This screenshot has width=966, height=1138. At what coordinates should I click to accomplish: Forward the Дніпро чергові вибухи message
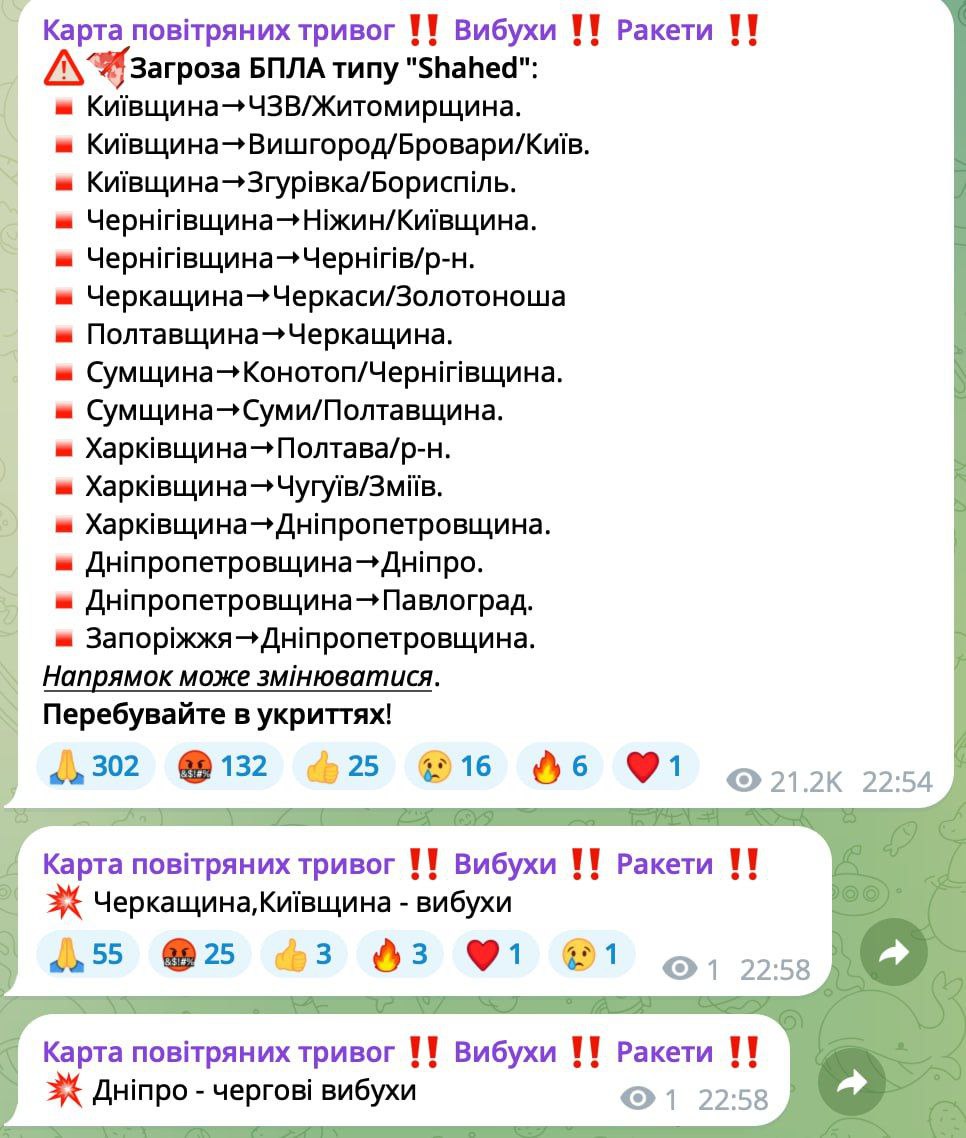[x=851, y=1083]
